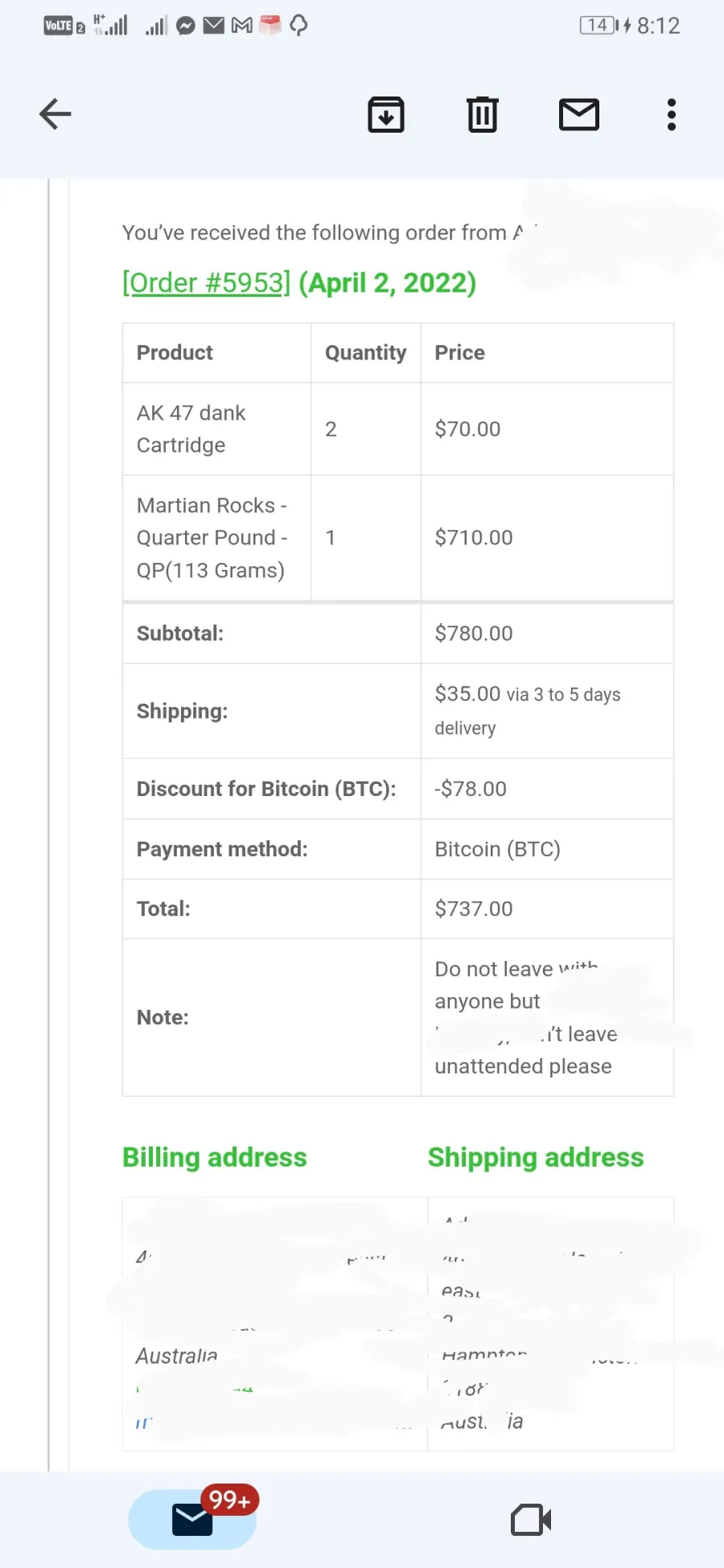Go back to the inbox
This screenshot has width=724, height=1568.
(55, 114)
